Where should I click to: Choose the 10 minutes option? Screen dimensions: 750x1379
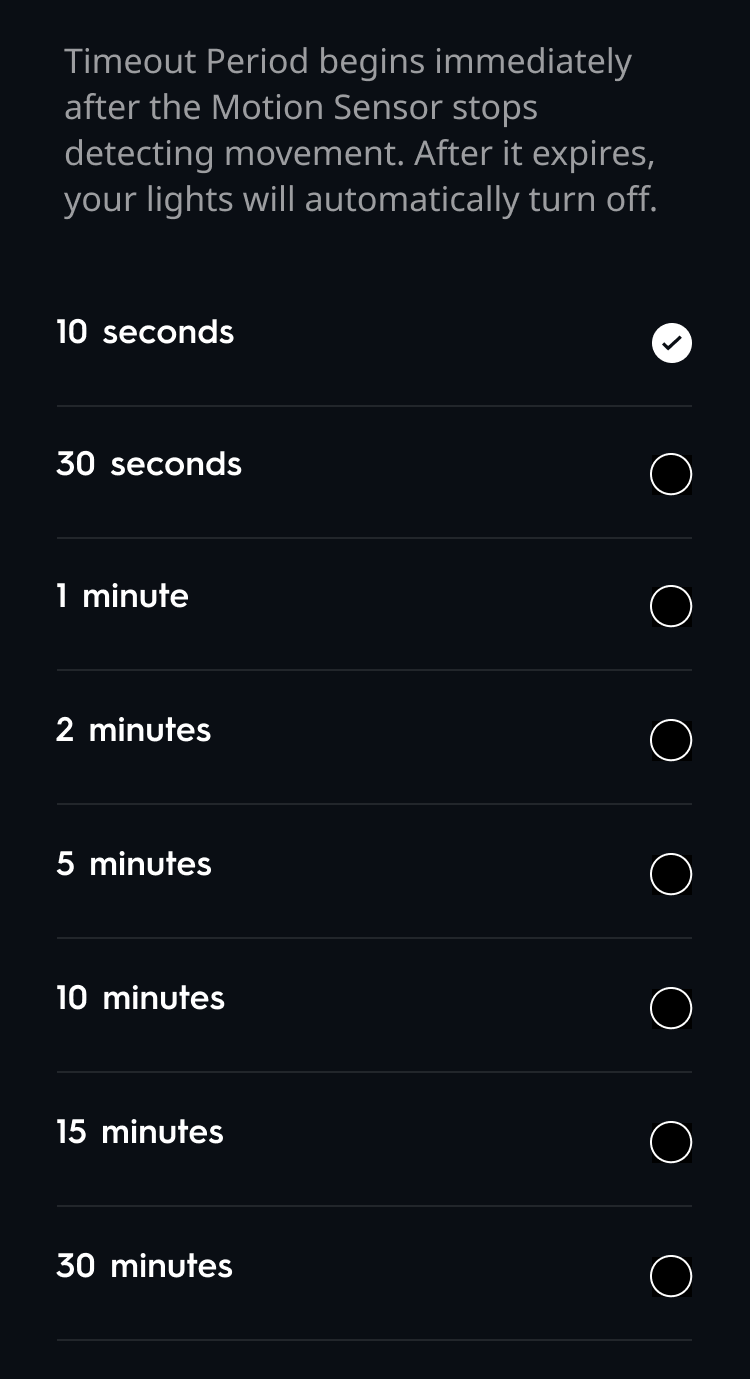point(670,1008)
